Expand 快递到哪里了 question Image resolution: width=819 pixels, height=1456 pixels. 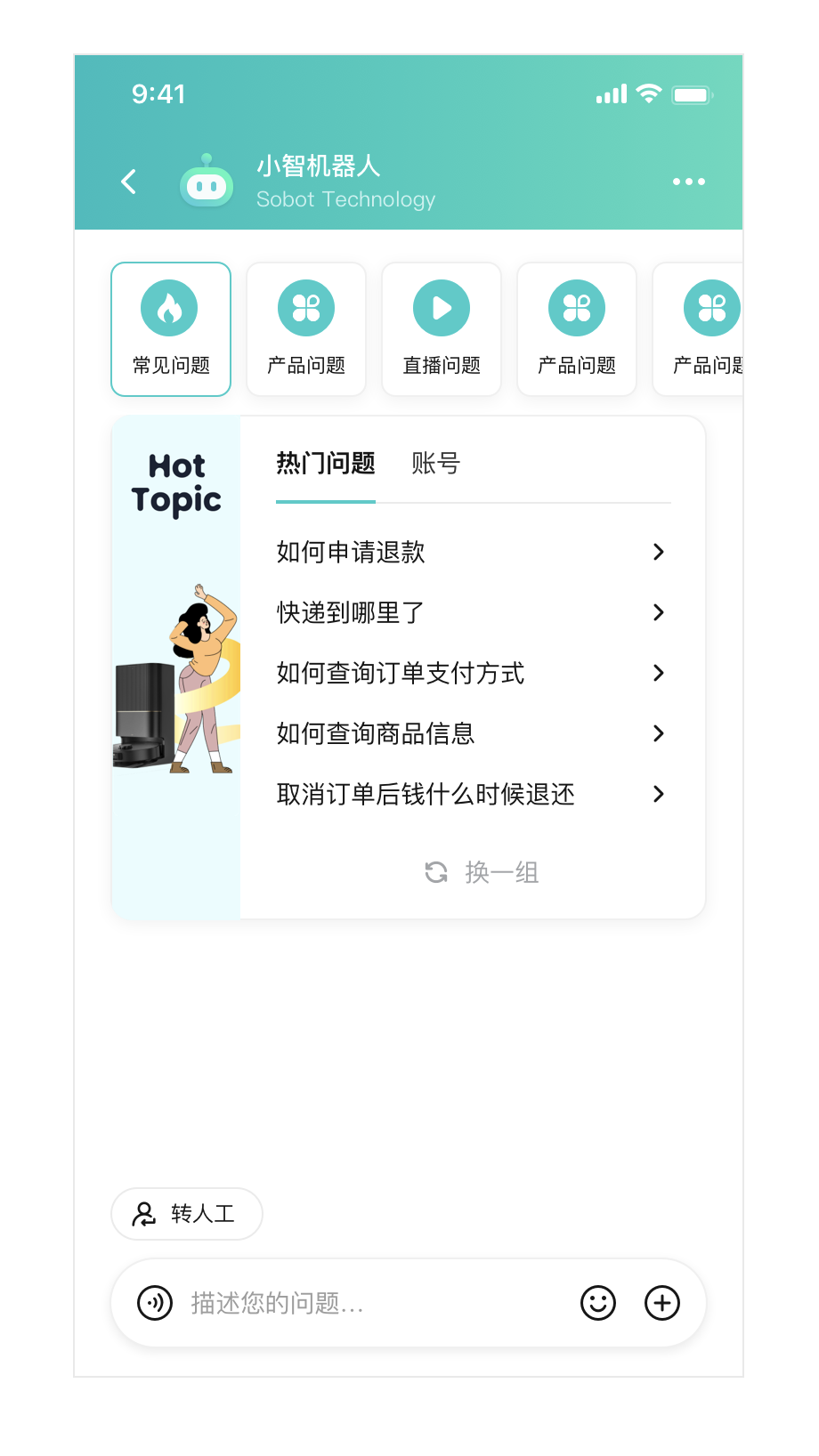pyautogui.click(x=348, y=612)
